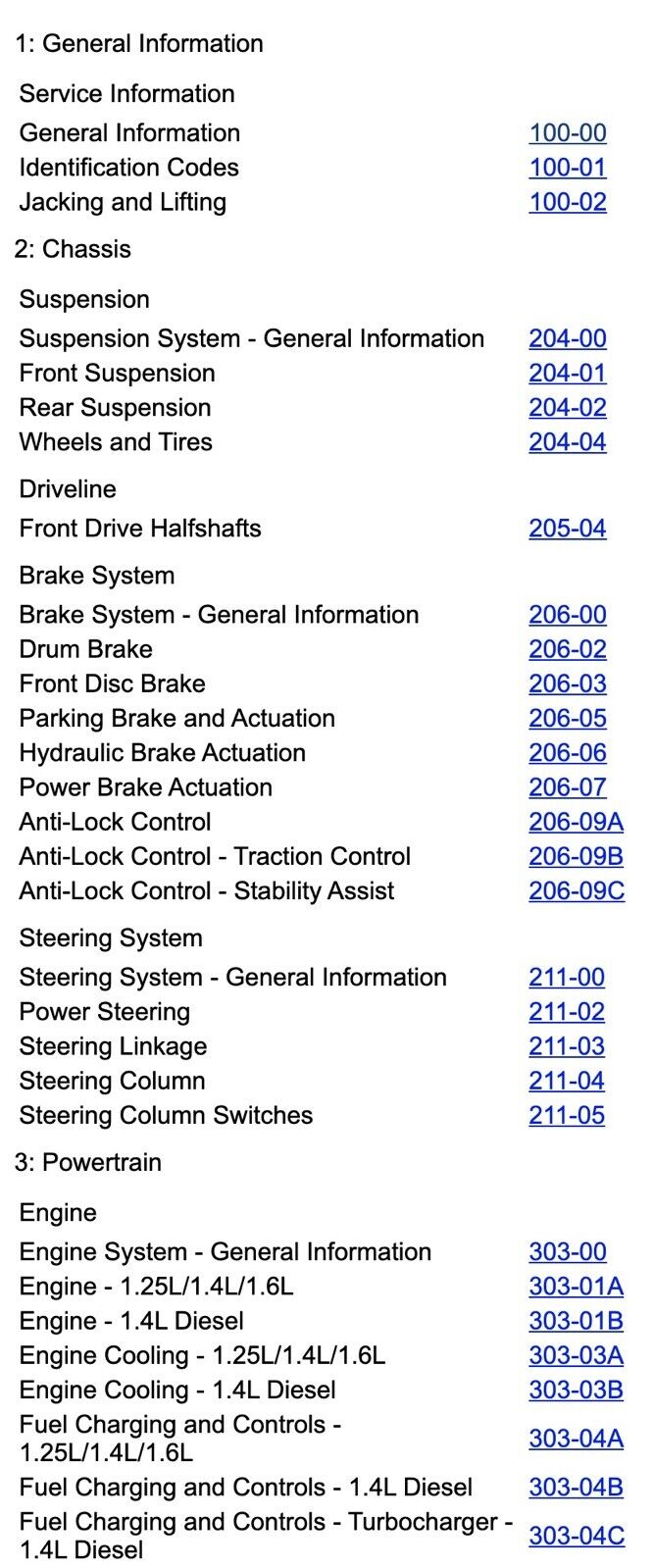Open Suspension System general info link 204-00
Screen dimensions: 653x1568
tap(567, 339)
